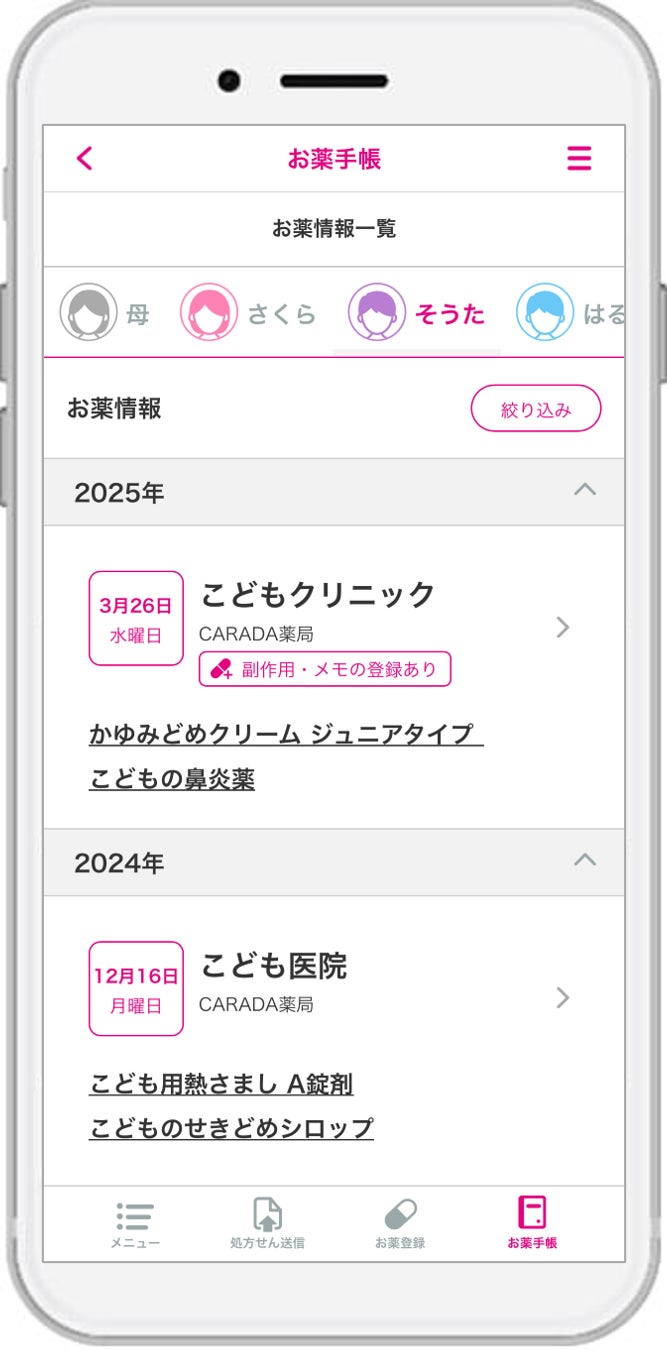Switch to the 母 profile tab
667x1350 pixels.
click(x=105, y=314)
